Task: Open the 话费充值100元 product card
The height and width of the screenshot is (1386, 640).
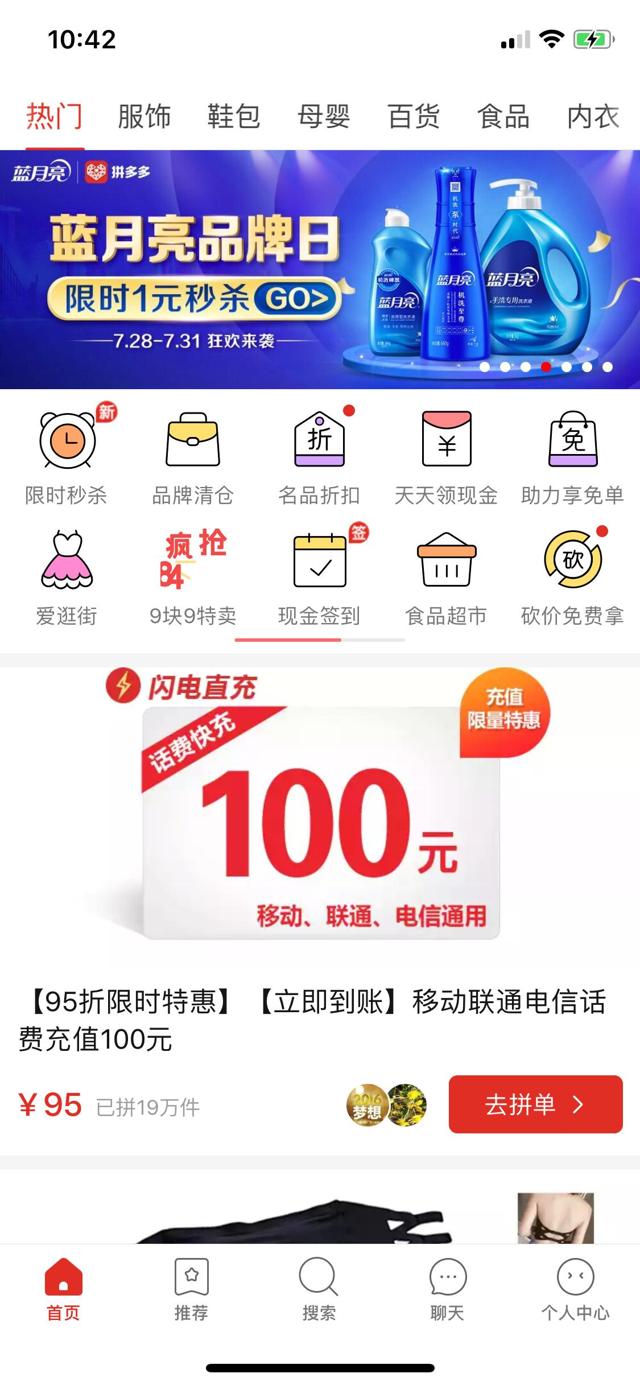Action: pyautogui.click(x=320, y=905)
